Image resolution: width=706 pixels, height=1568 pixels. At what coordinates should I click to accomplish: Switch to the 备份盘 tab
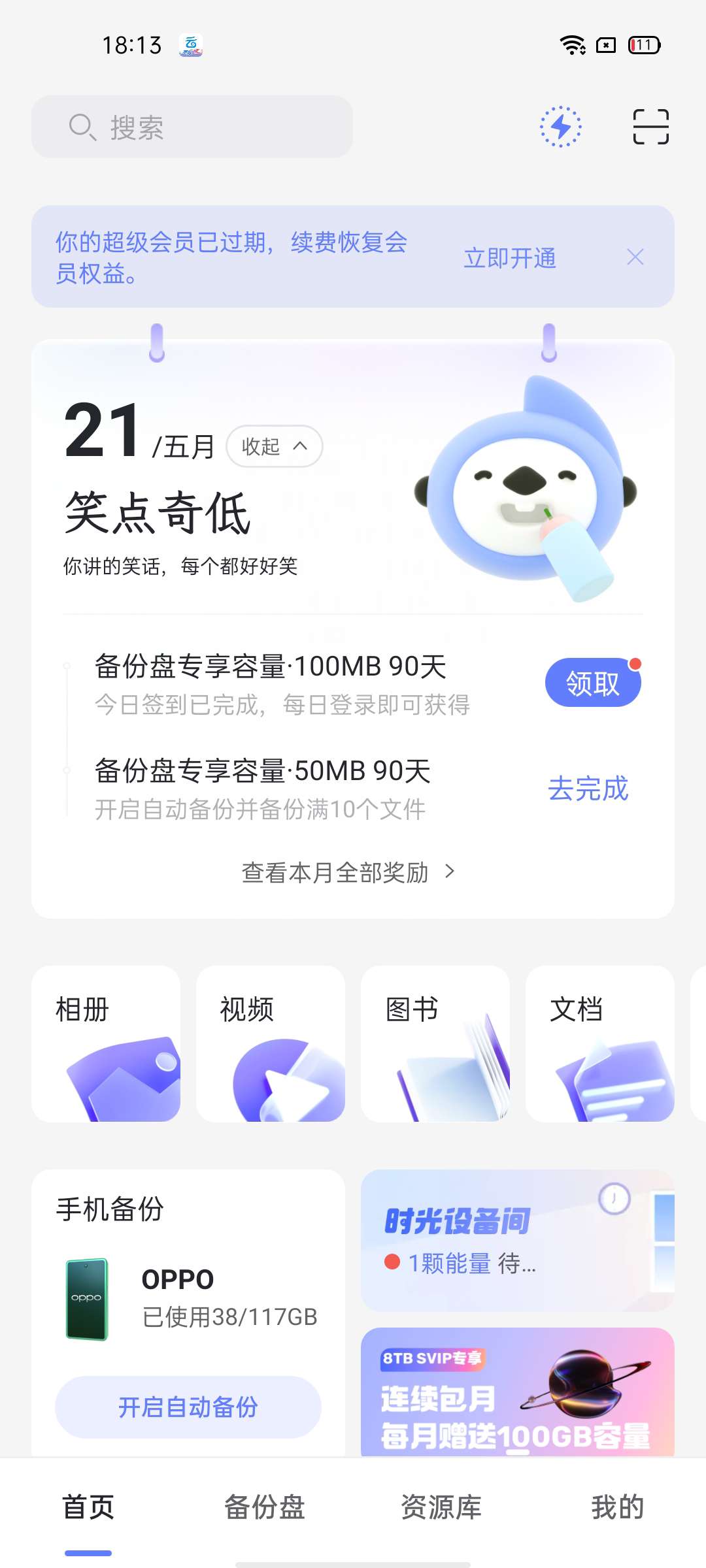[x=265, y=1507]
